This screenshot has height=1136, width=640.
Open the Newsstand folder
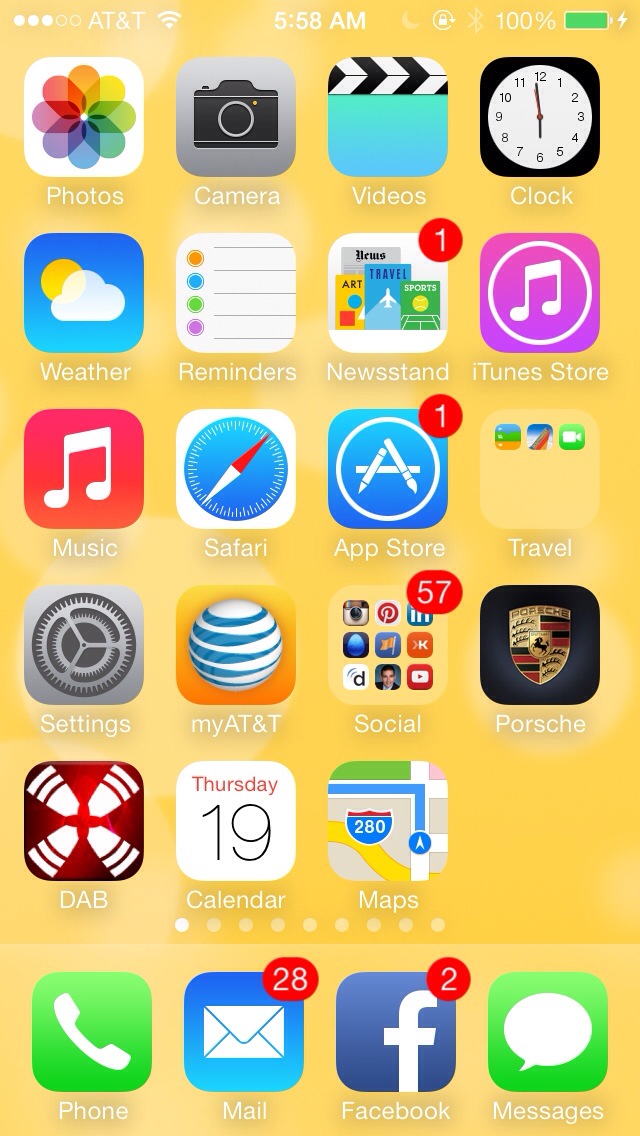(x=388, y=293)
